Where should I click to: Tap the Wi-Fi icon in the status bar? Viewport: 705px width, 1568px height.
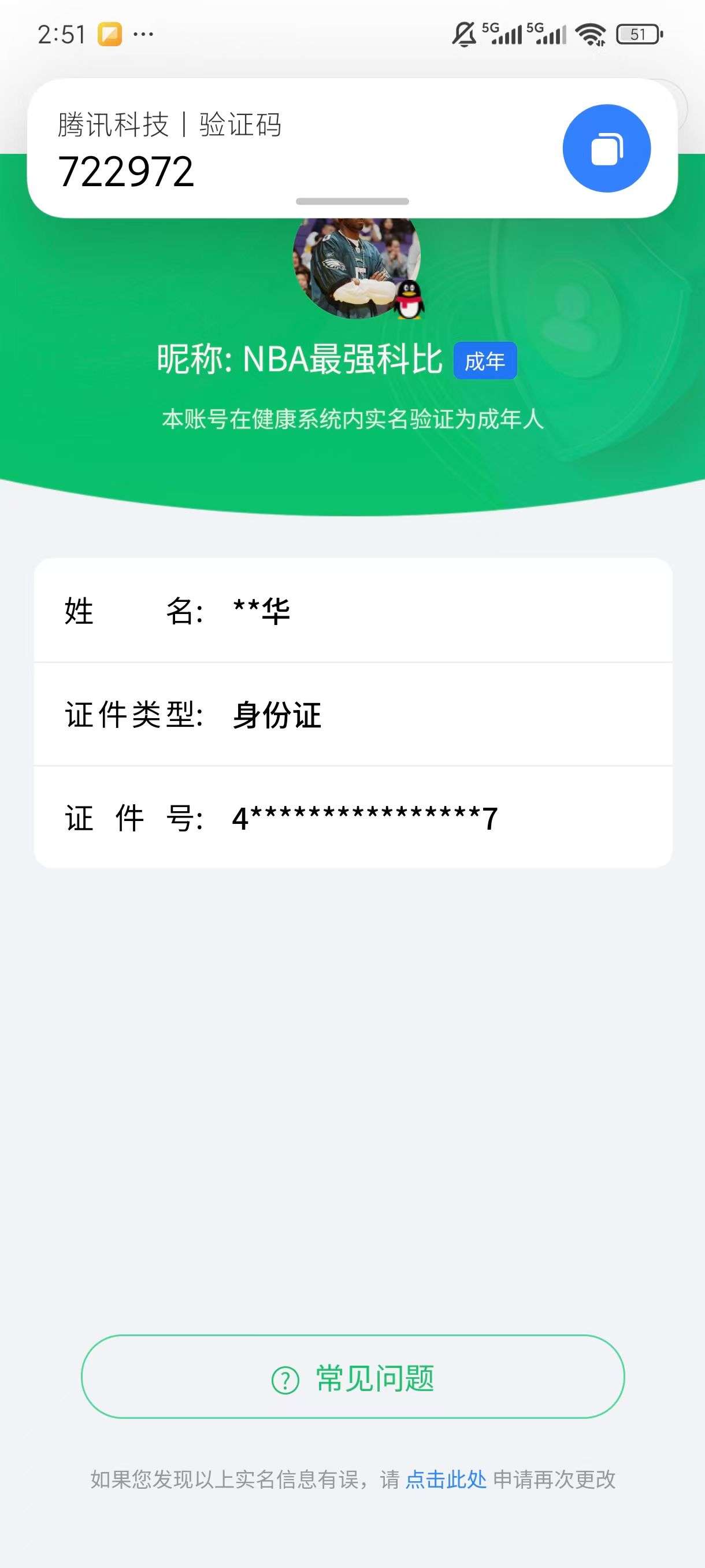(591, 34)
